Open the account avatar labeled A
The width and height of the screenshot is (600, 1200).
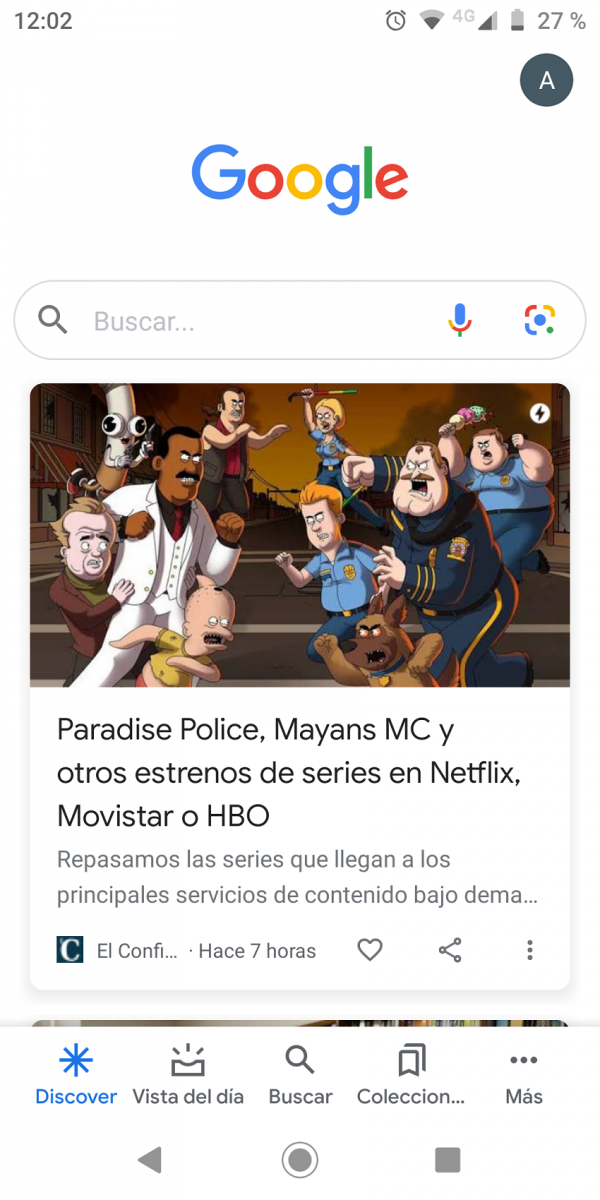[546, 81]
